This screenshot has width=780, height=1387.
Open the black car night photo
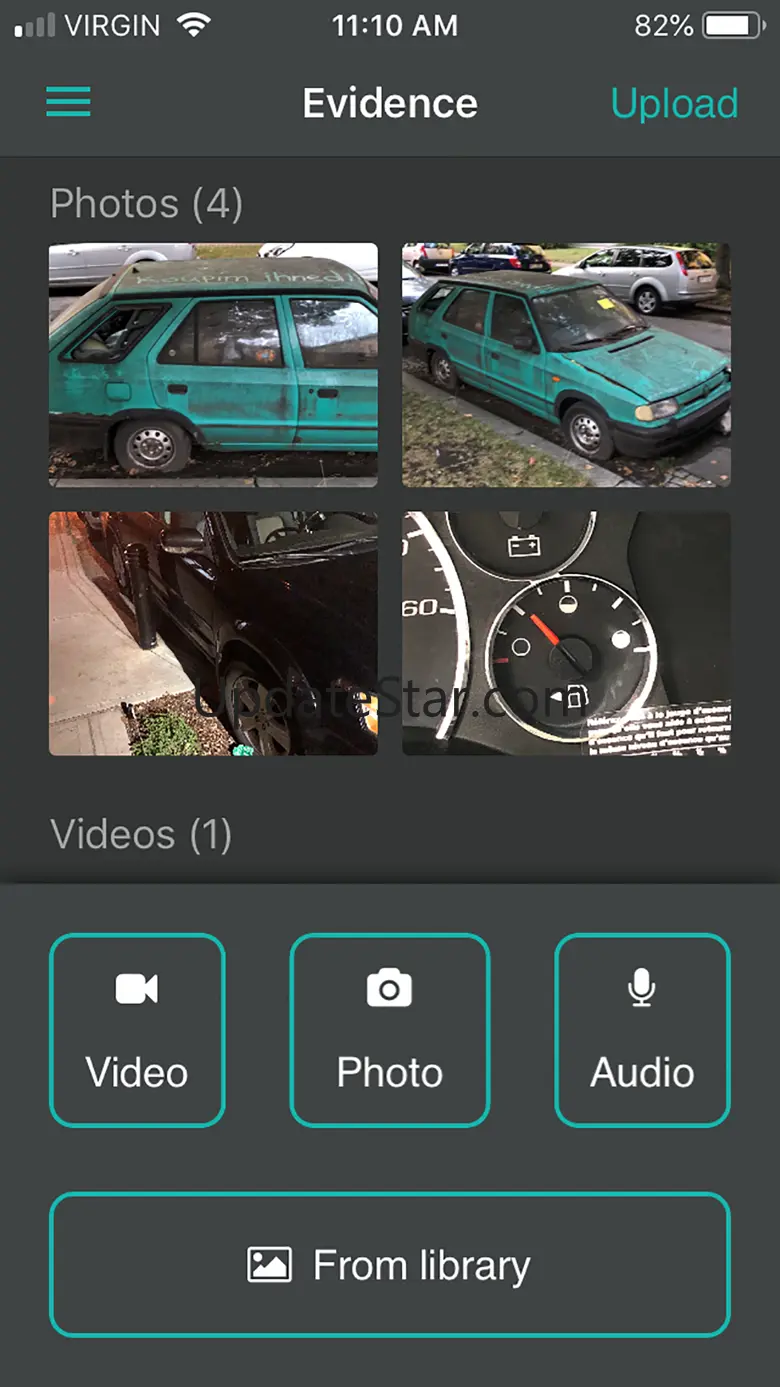click(213, 633)
